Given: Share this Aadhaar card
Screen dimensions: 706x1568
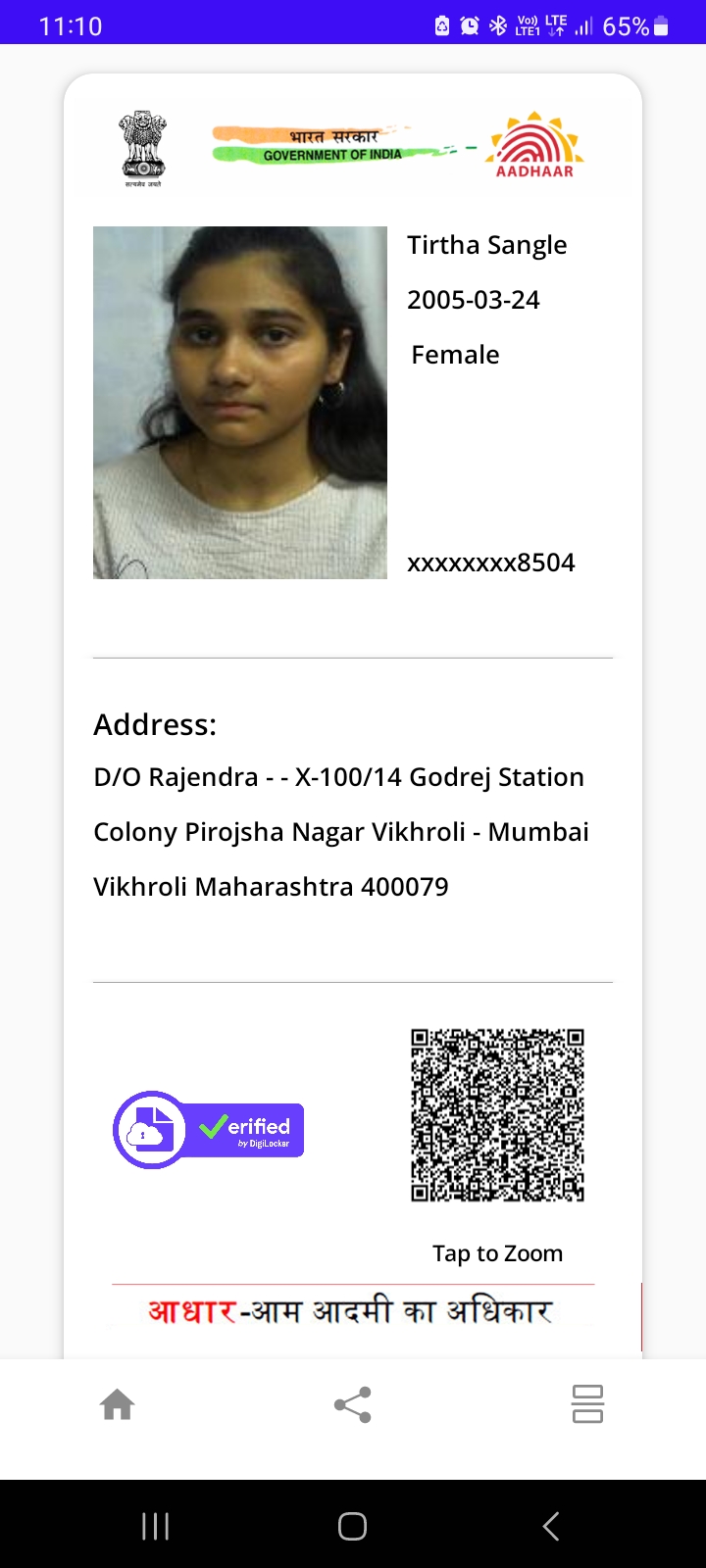Looking at the screenshot, I should point(353,1404).
